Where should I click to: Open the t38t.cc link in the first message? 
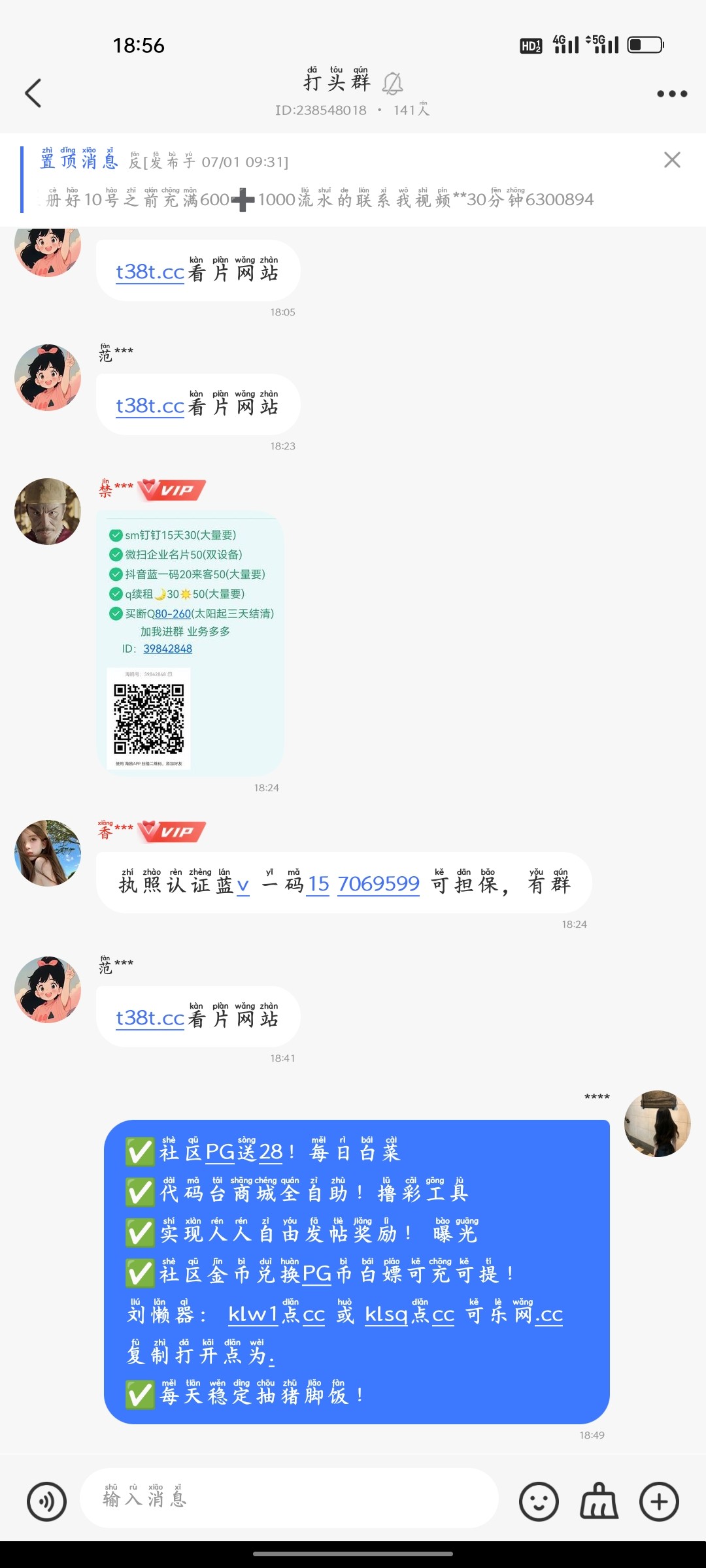pos(149,272)
